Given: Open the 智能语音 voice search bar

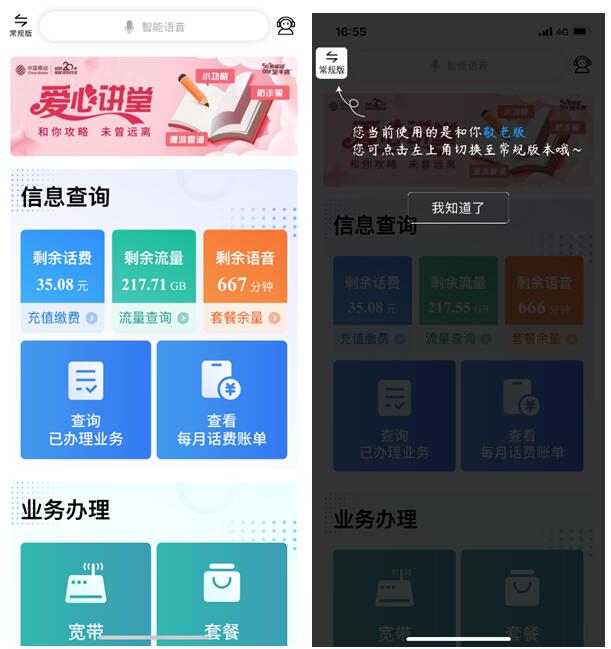Looking at the screenshot, I should tap(154, 27).
